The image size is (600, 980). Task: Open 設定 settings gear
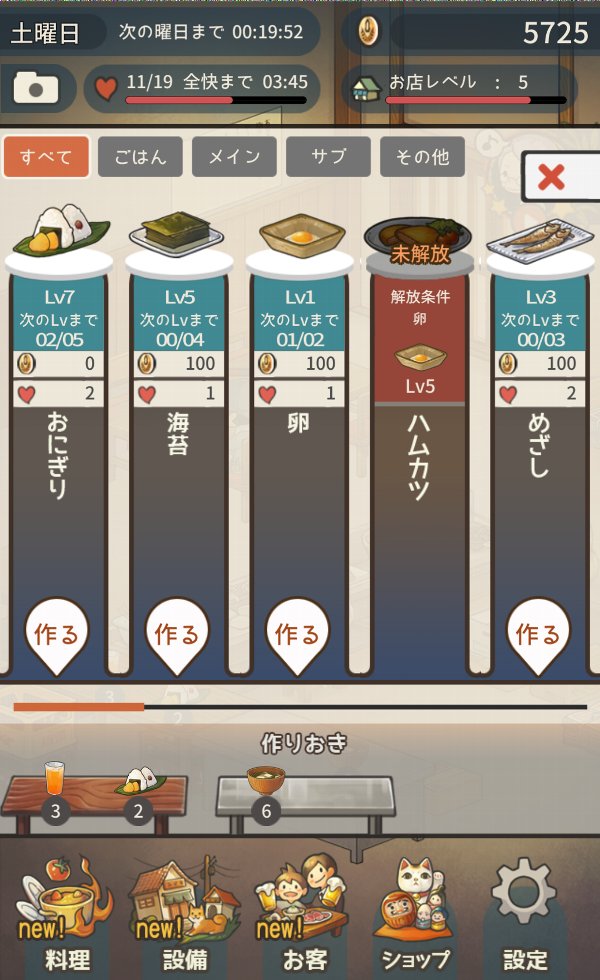(x=524, y=915)
